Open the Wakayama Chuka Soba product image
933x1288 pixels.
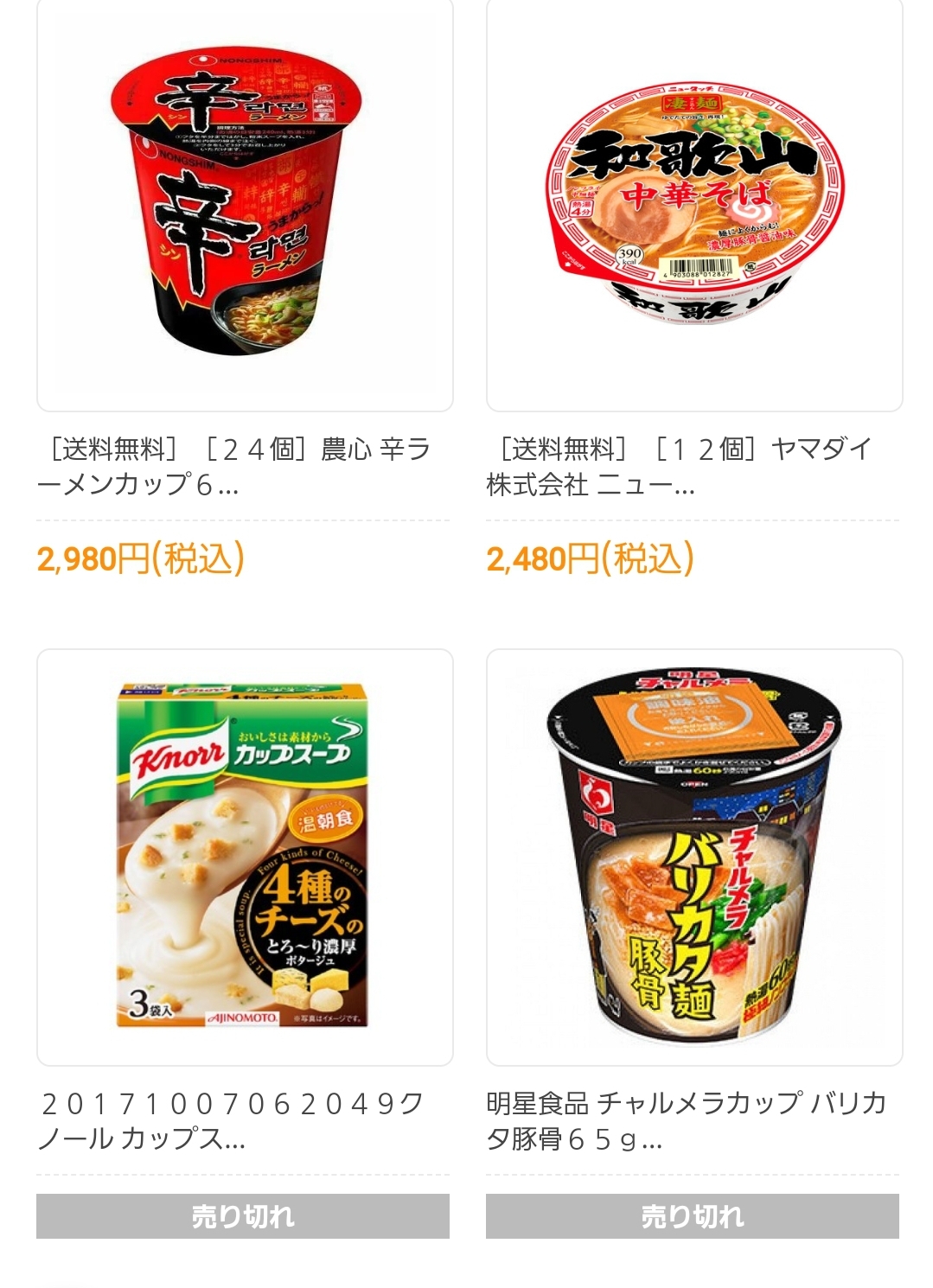point(694,204)
